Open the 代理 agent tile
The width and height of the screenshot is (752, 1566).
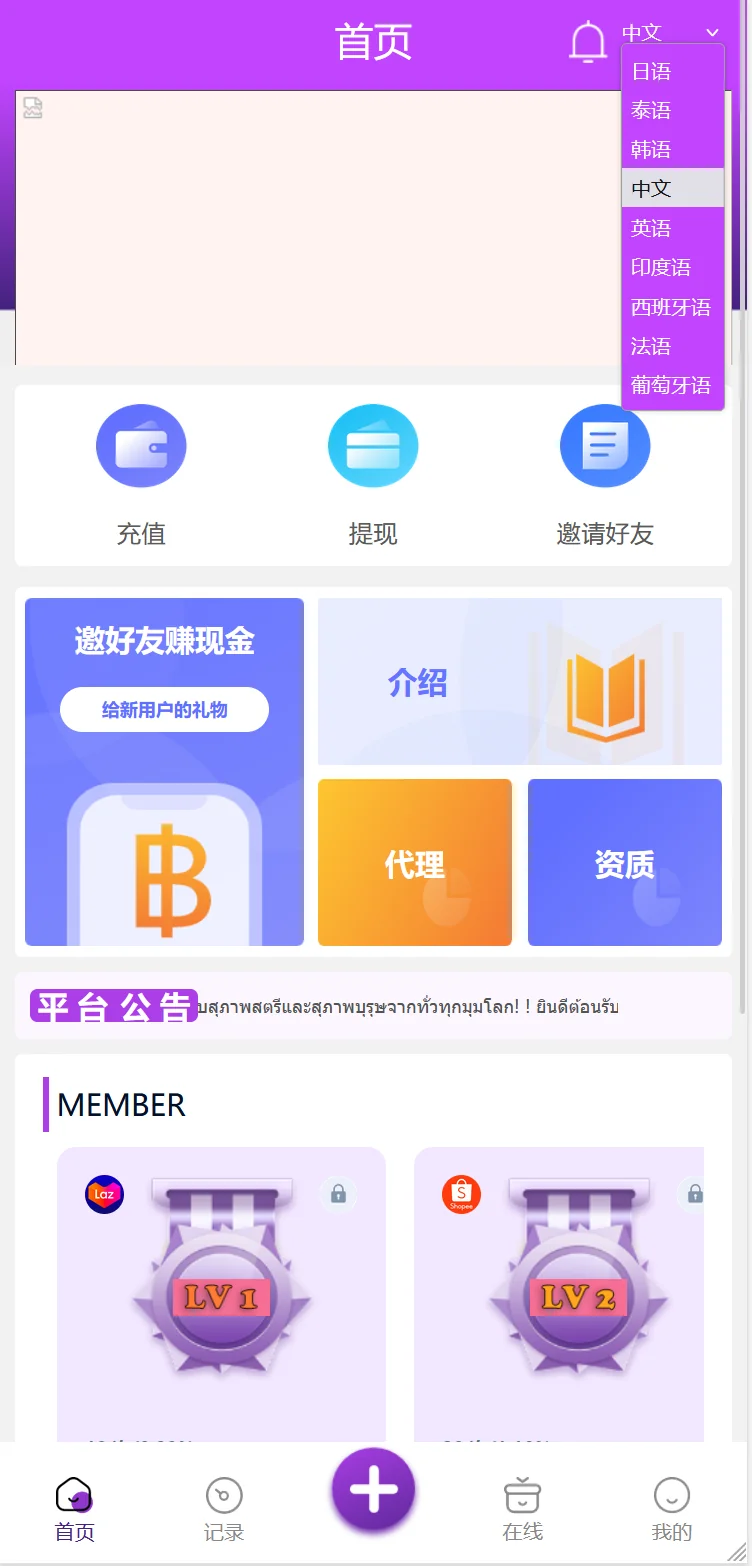(415, 862)
